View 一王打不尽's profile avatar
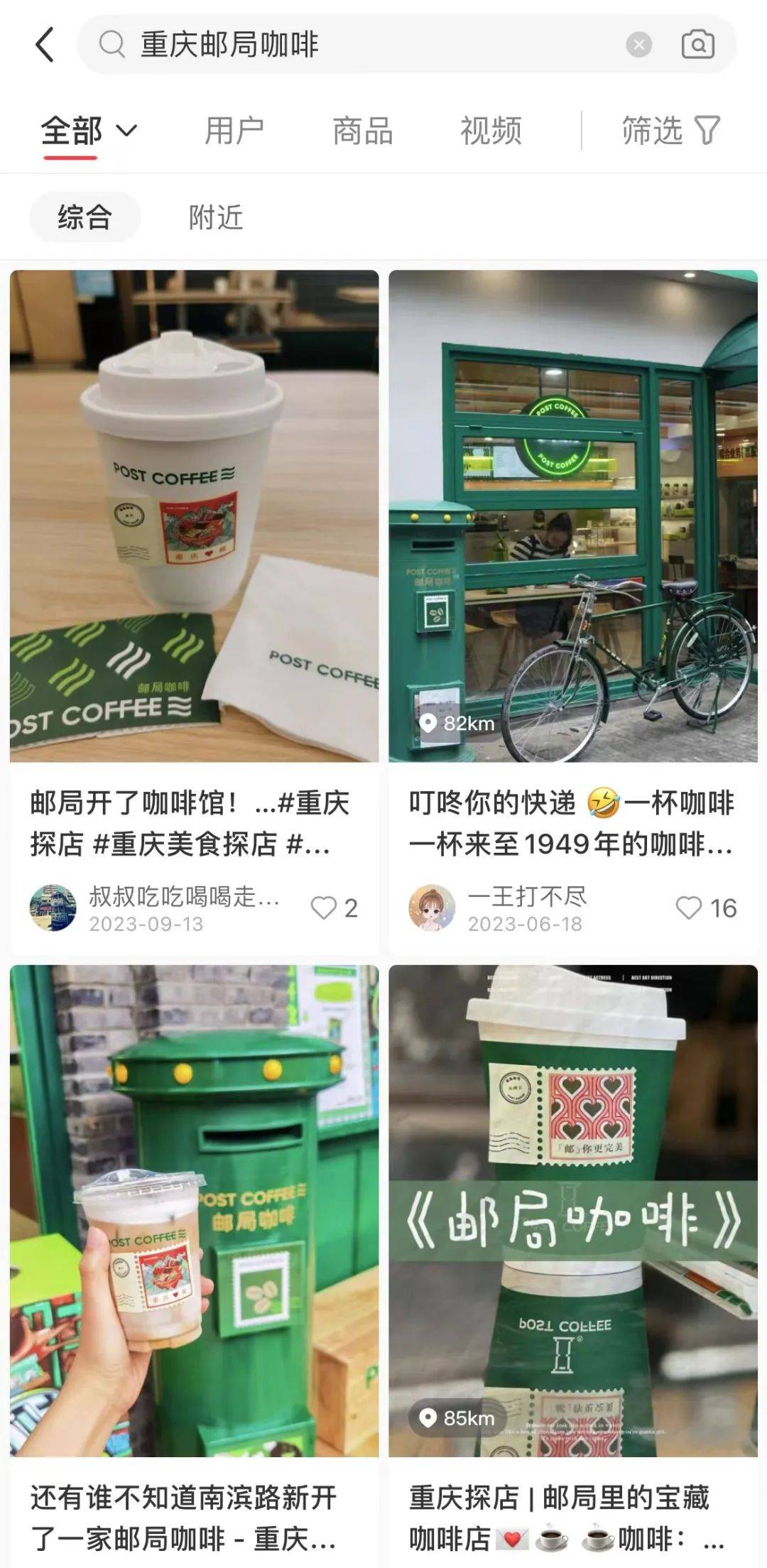This screenshot has width=767, height=1568. [x=431, y=908]
